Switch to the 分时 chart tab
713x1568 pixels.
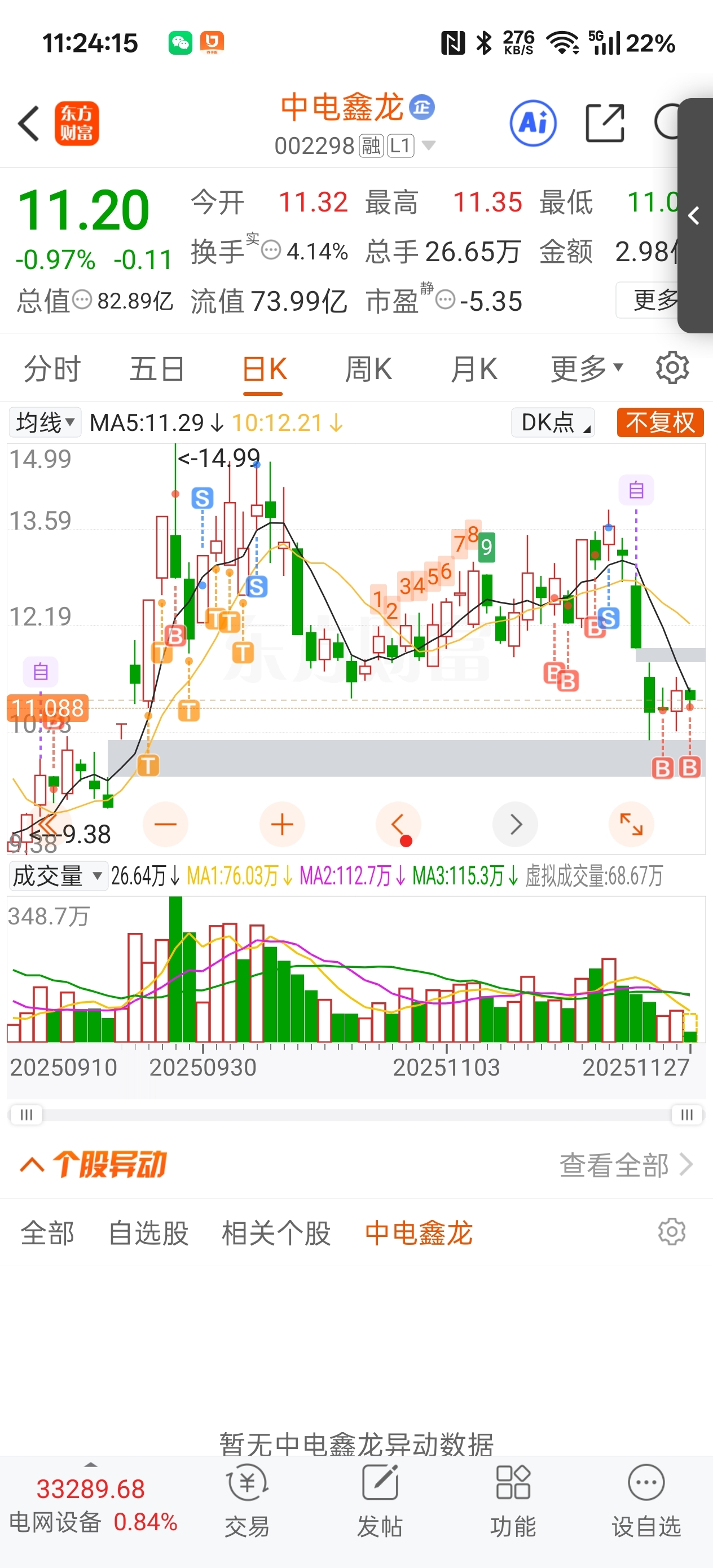pos(52,369)
